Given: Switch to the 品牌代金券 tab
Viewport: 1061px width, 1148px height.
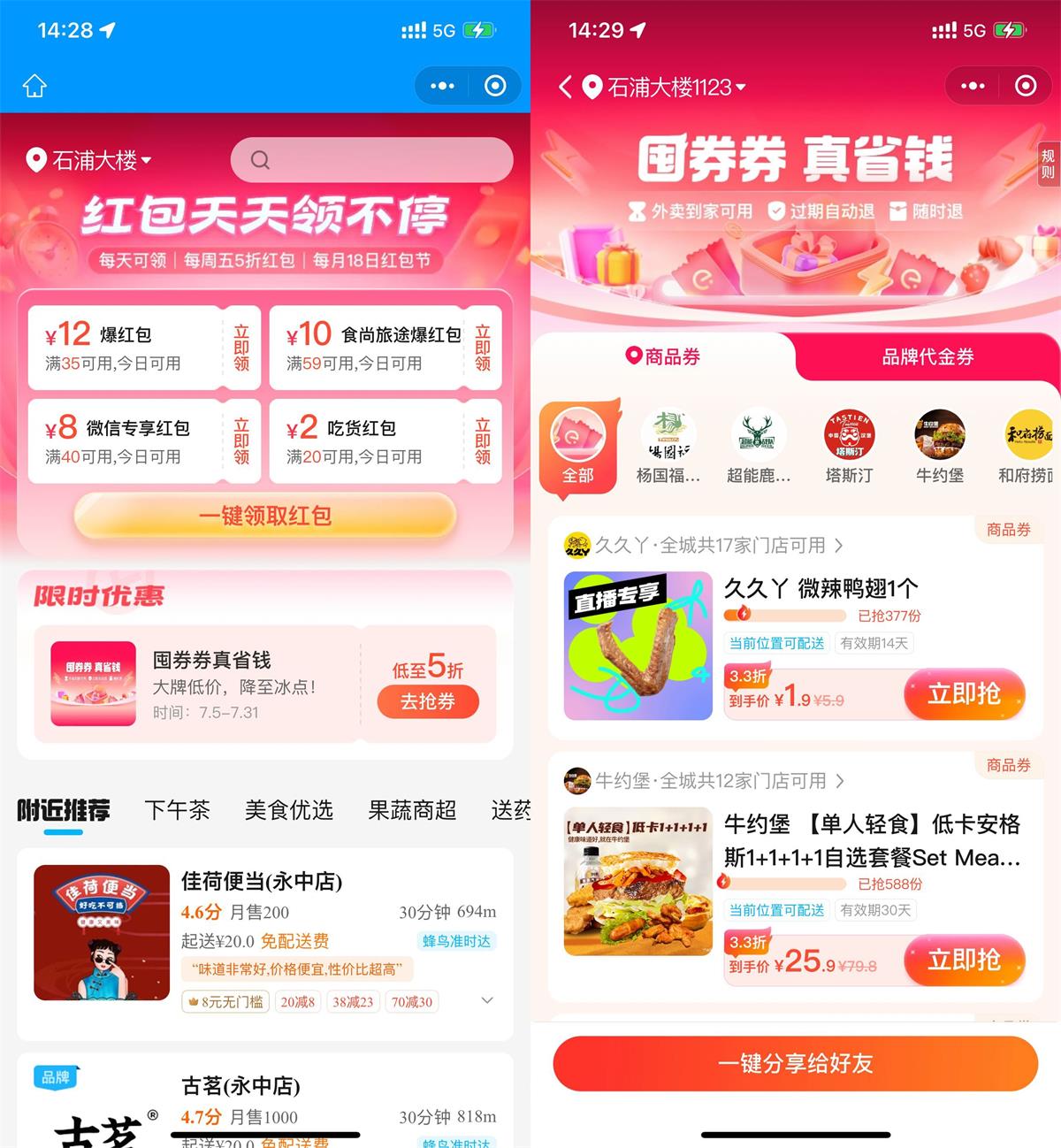Looking at the screenshot, I should pyautogui.click(x=927, y=356).
